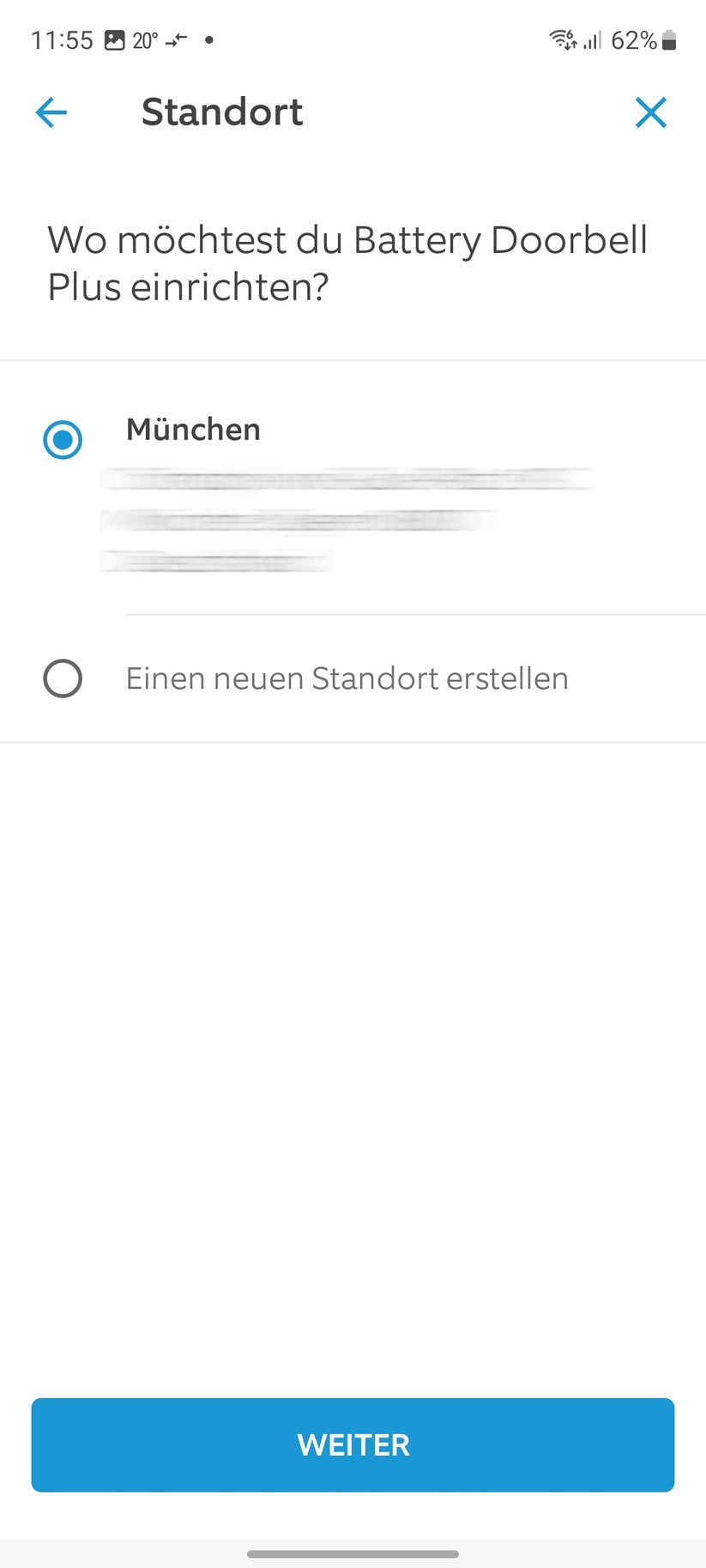Tap the blue X to close setup
Viewport: 706px width, 1568px height.
pos(651,112)
